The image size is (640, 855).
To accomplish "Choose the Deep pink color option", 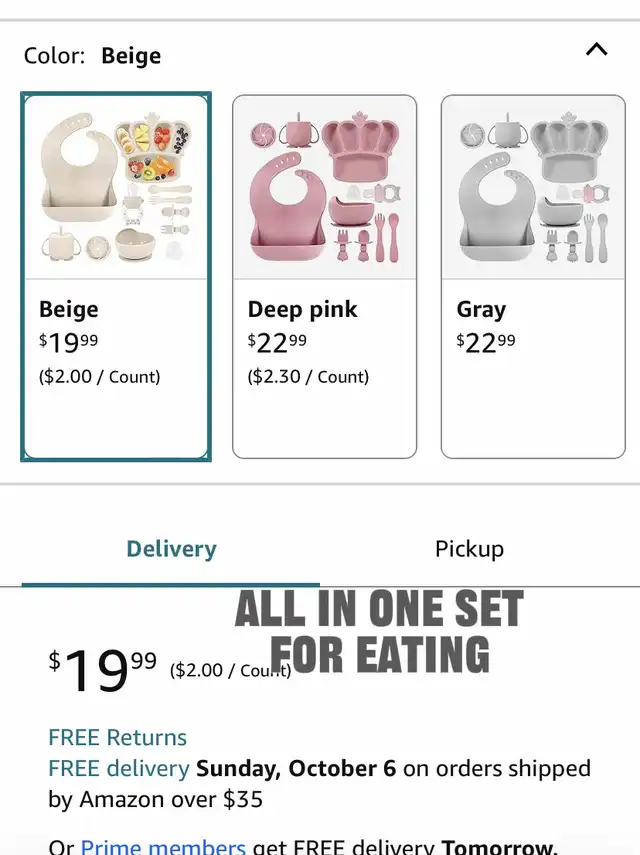I will pyautogui.click(x=324, y=276).
